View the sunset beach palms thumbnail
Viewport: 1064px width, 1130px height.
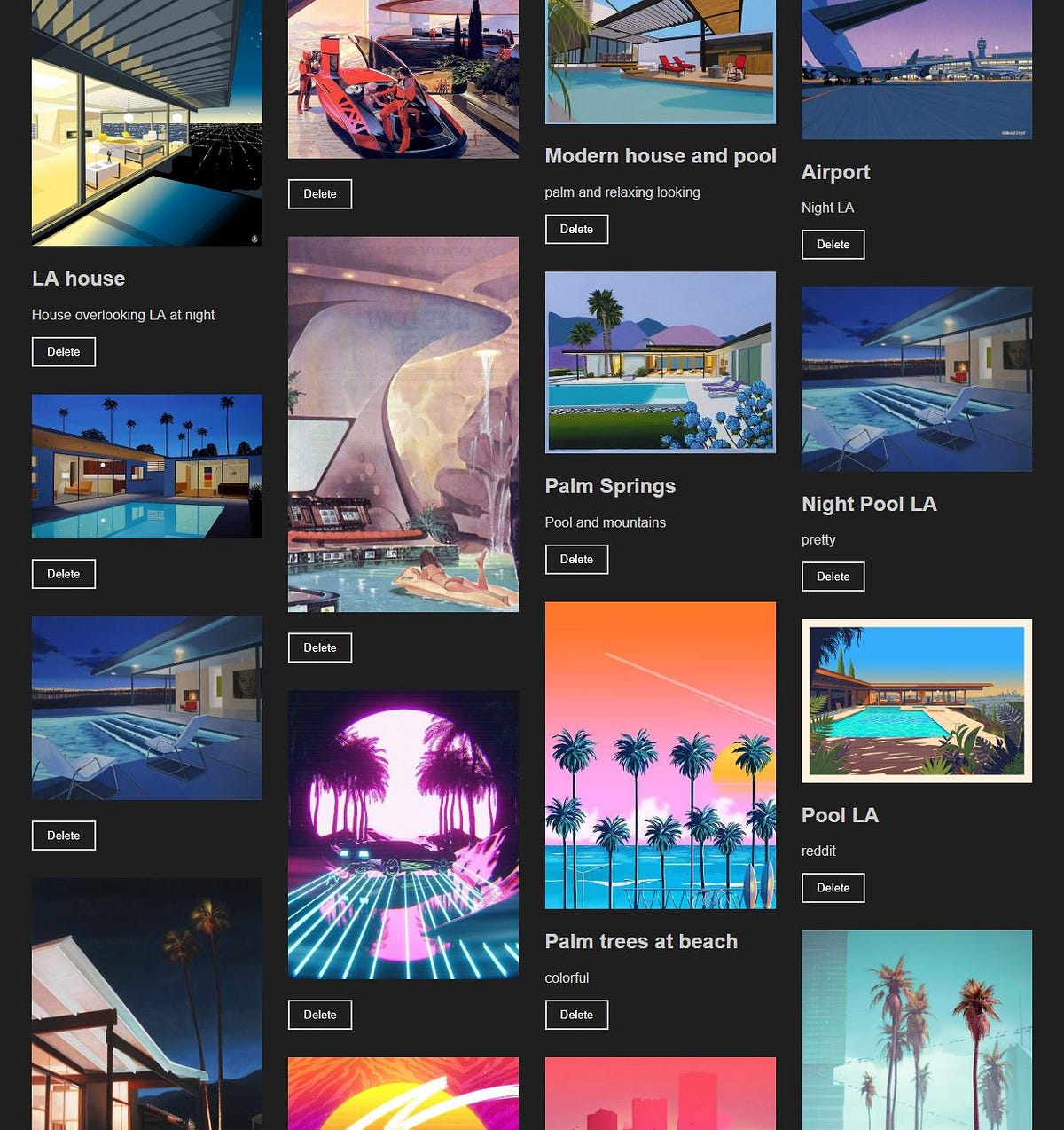(660, 755)
